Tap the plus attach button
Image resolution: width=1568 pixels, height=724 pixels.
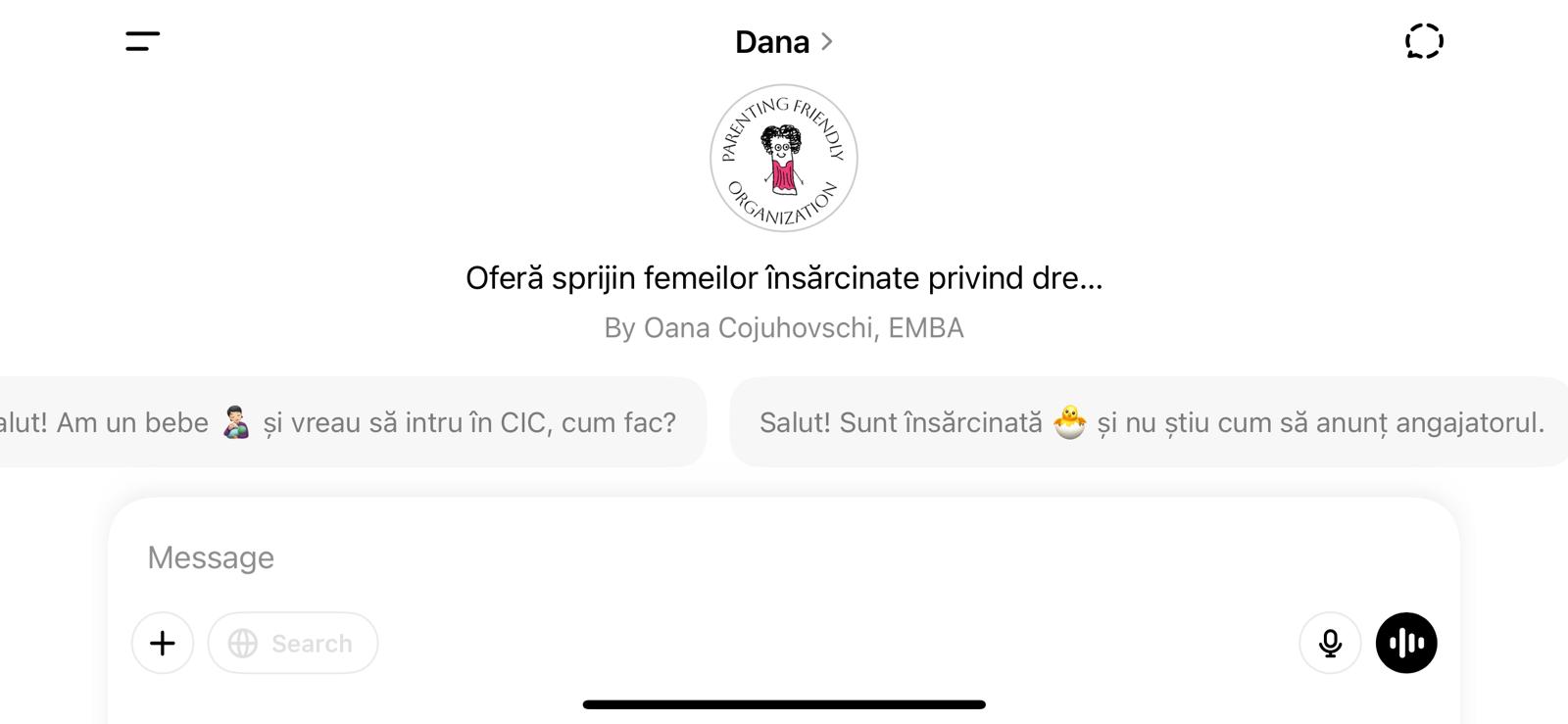[163, 643]
